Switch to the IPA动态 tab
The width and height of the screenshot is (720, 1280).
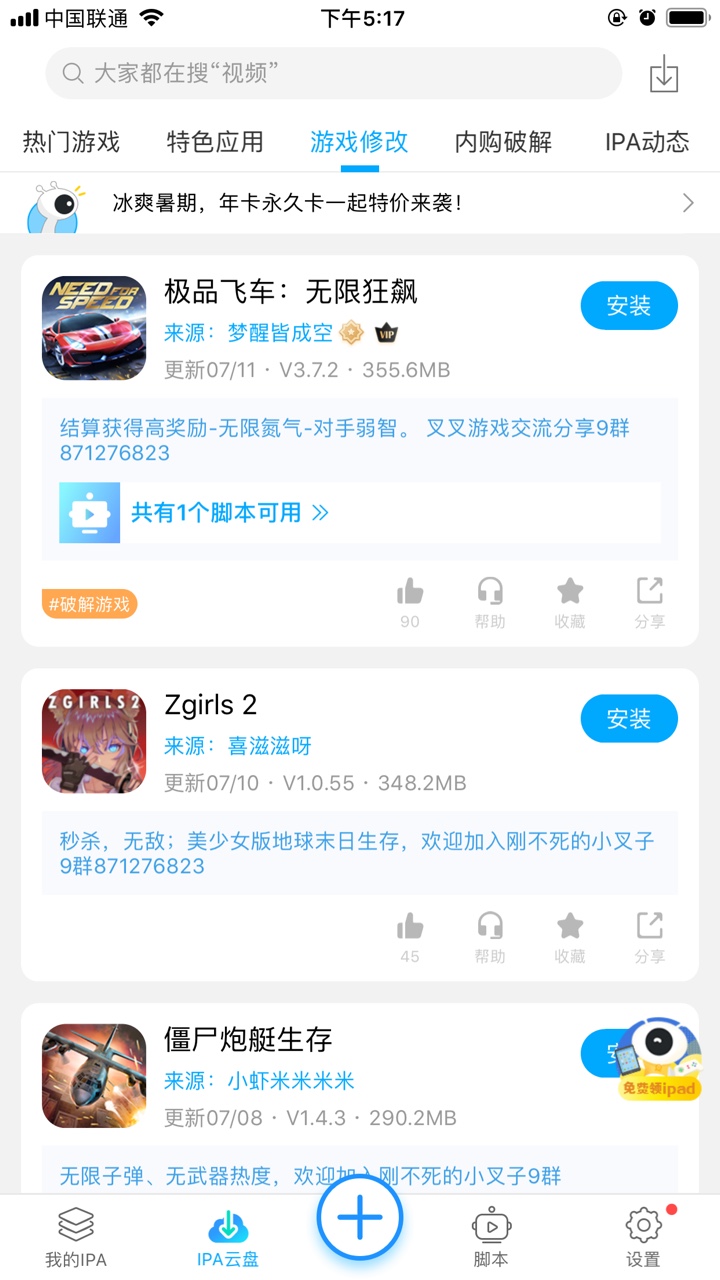click(x=647, y=142)
